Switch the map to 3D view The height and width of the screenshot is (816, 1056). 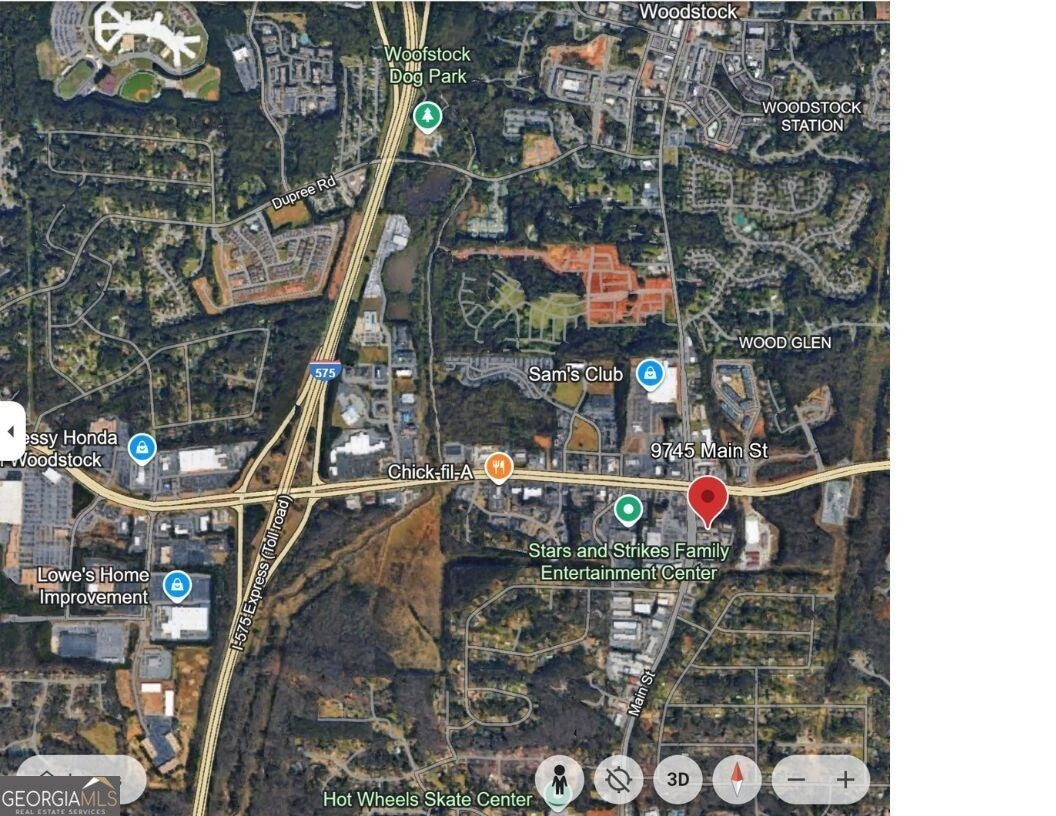coord(678,780)
